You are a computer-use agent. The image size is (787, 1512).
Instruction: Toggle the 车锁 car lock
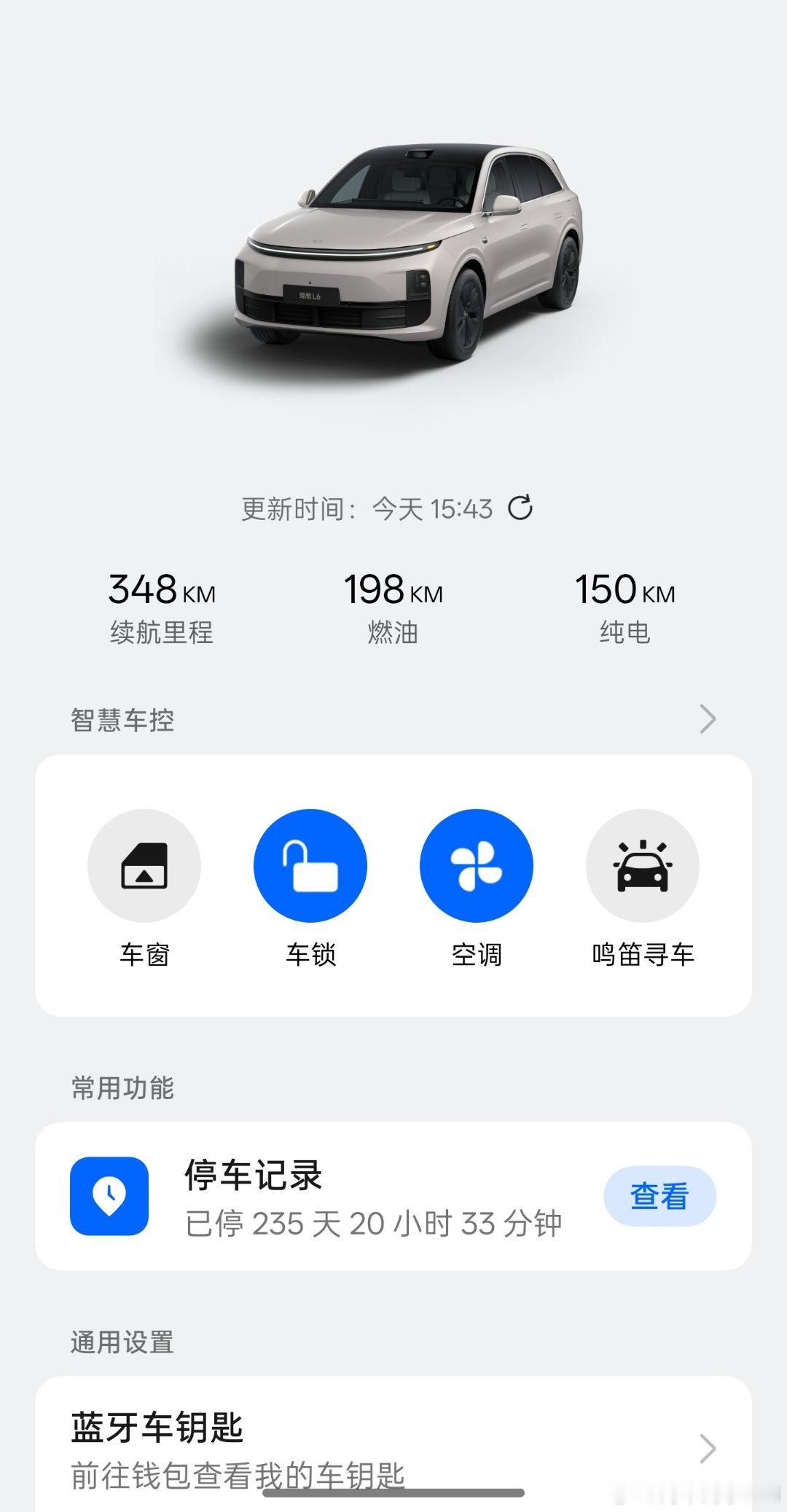coord(310,866)
